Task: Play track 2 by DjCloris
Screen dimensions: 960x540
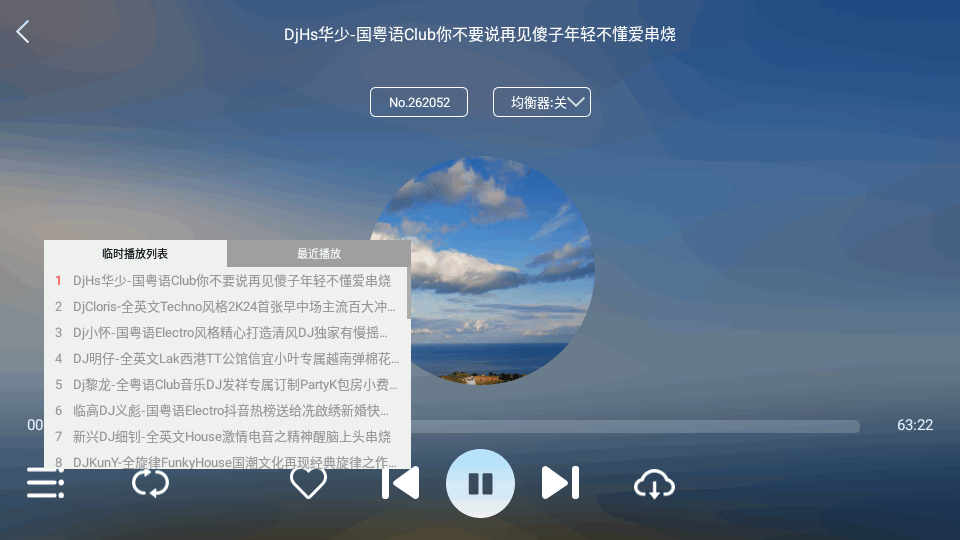Action: pyautogui.click(x=230, y=306)
